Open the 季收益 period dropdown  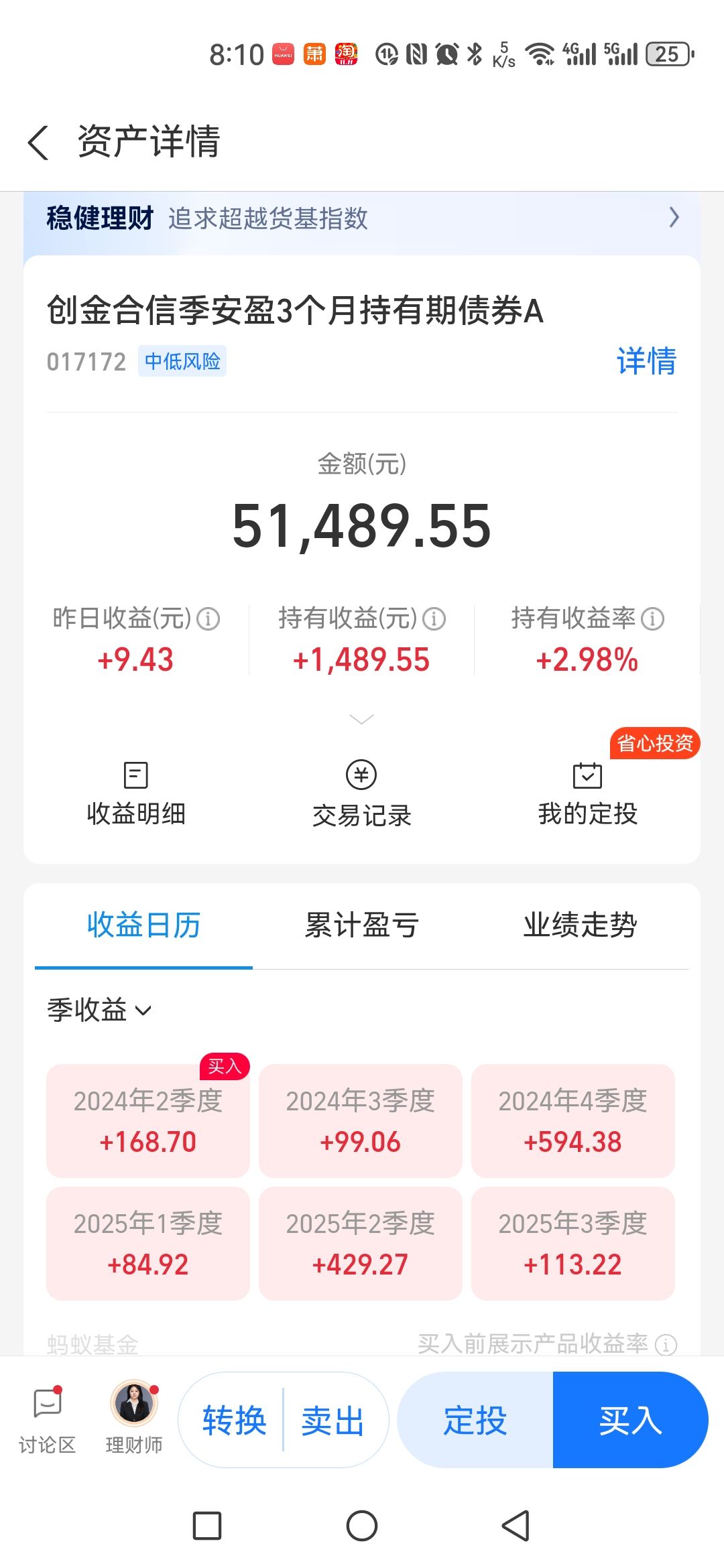point(99,1010)
